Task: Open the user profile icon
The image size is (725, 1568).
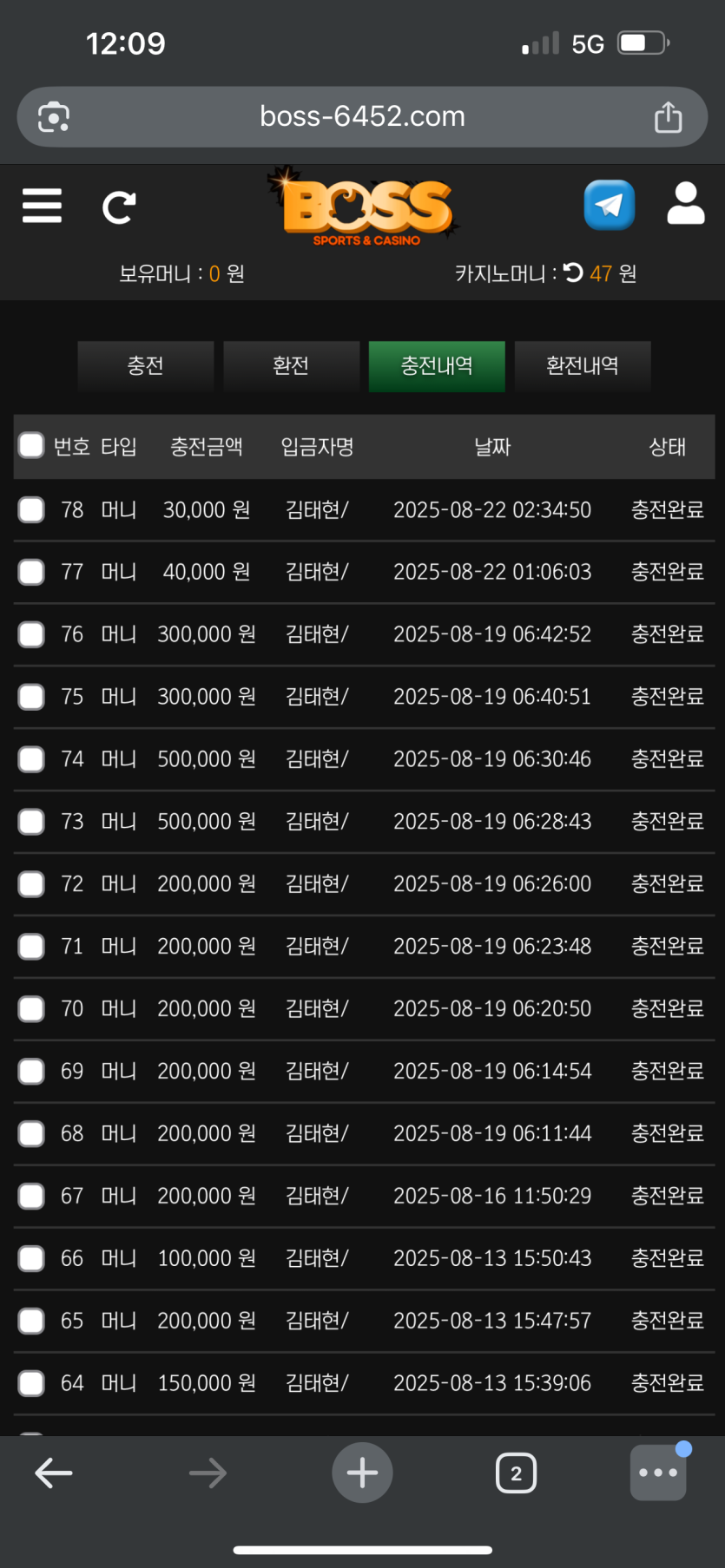Action: [x=685, y=204]
